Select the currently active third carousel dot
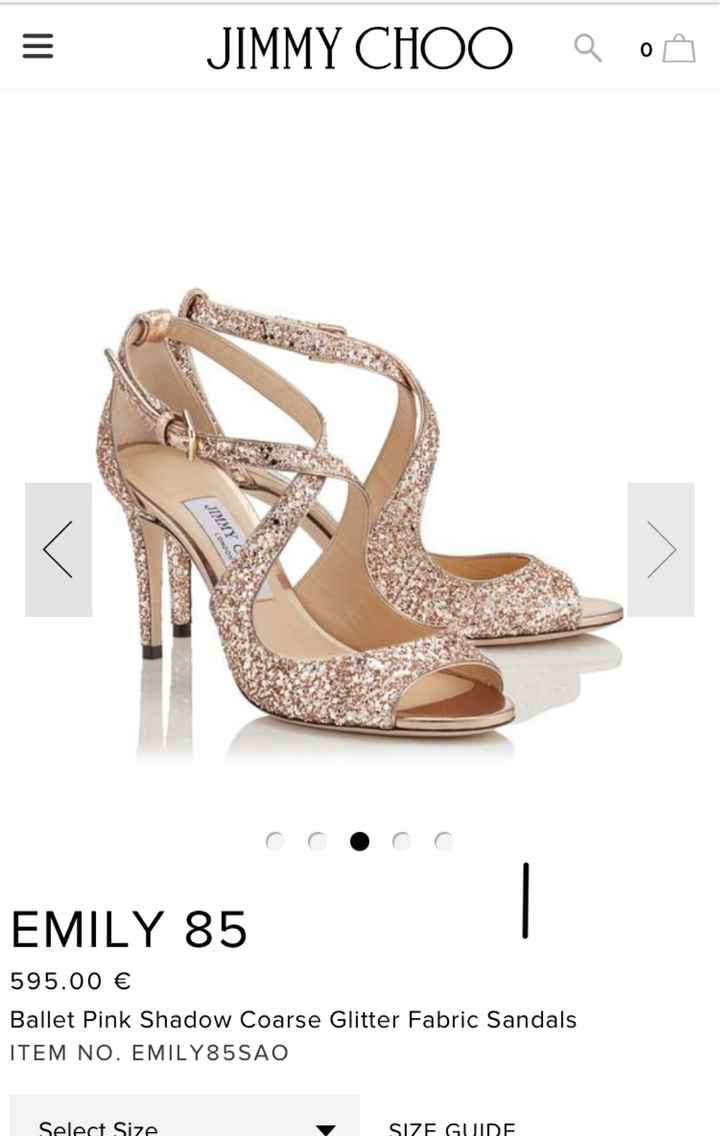This screenshot has height=1136, width=720. [x=359, y=841]
